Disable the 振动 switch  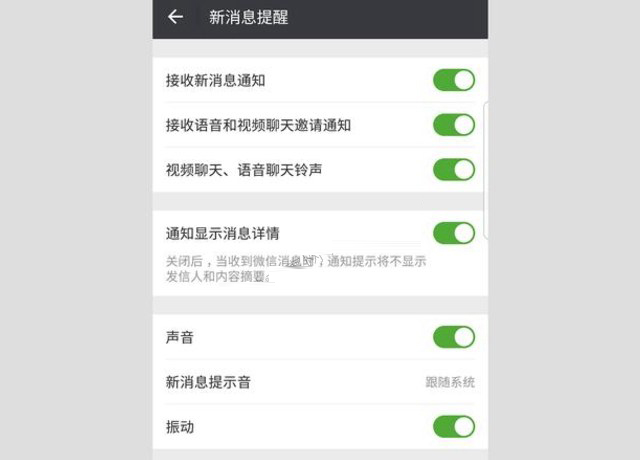click(x=453, y=427)
